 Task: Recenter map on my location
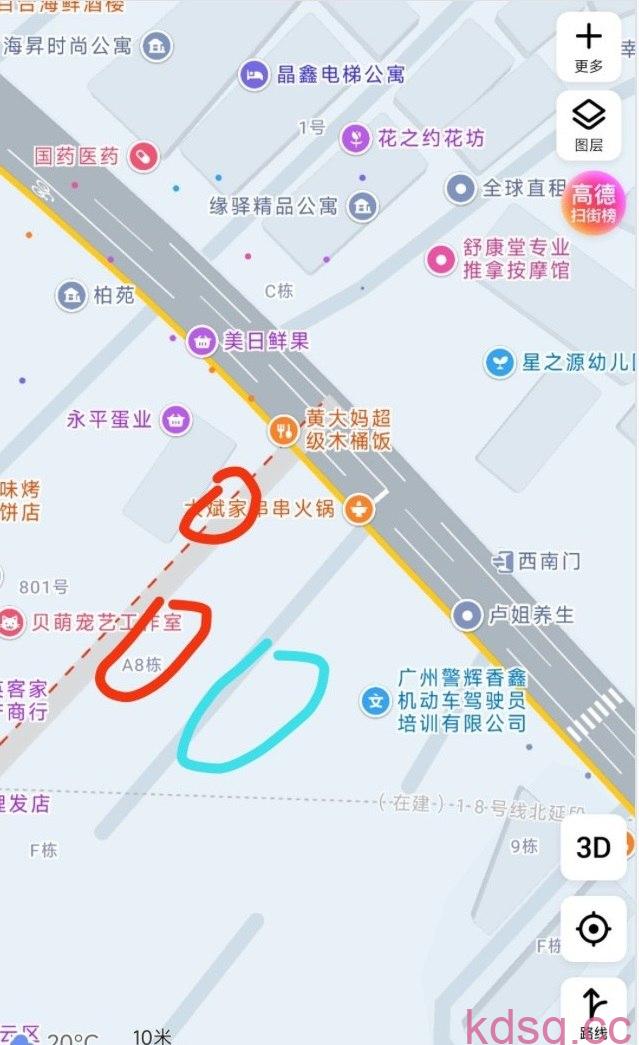(x=593, y=929)
